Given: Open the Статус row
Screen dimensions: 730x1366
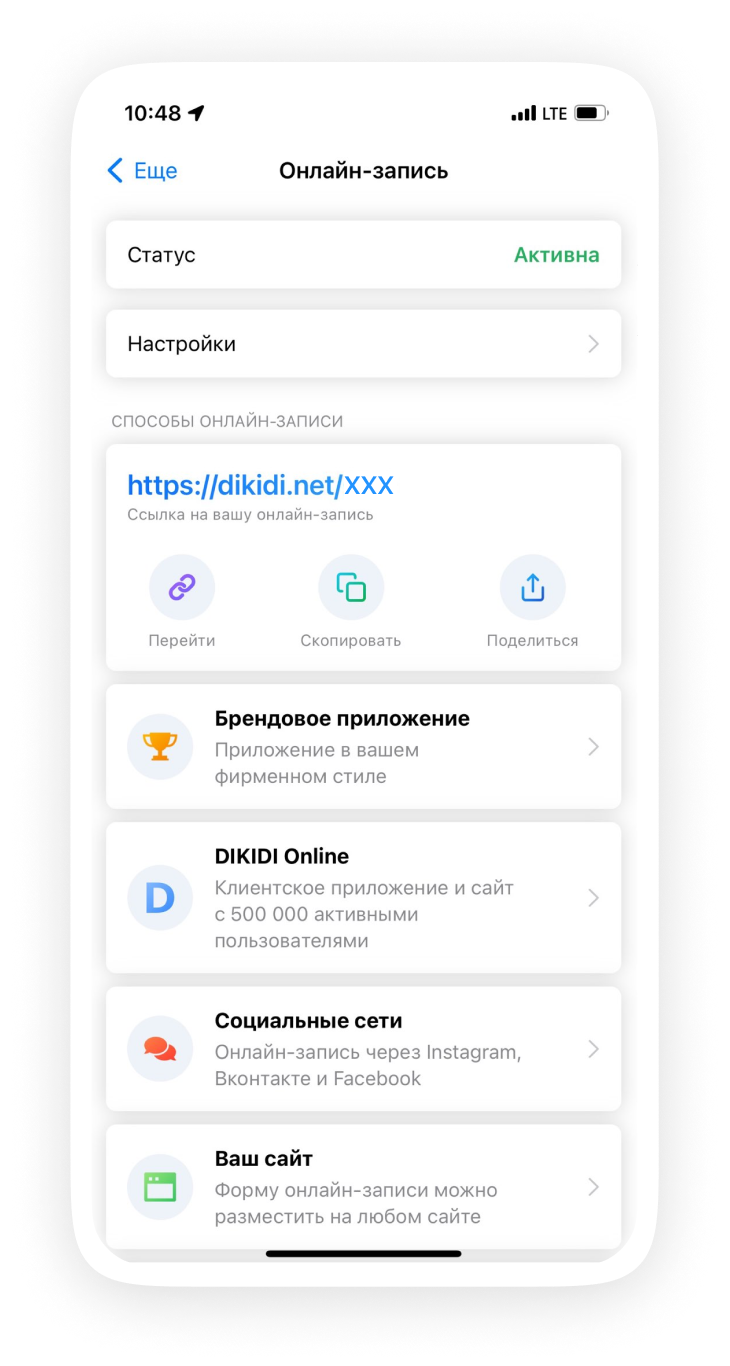Looking at the screenshot, I should tap(363, 255).
